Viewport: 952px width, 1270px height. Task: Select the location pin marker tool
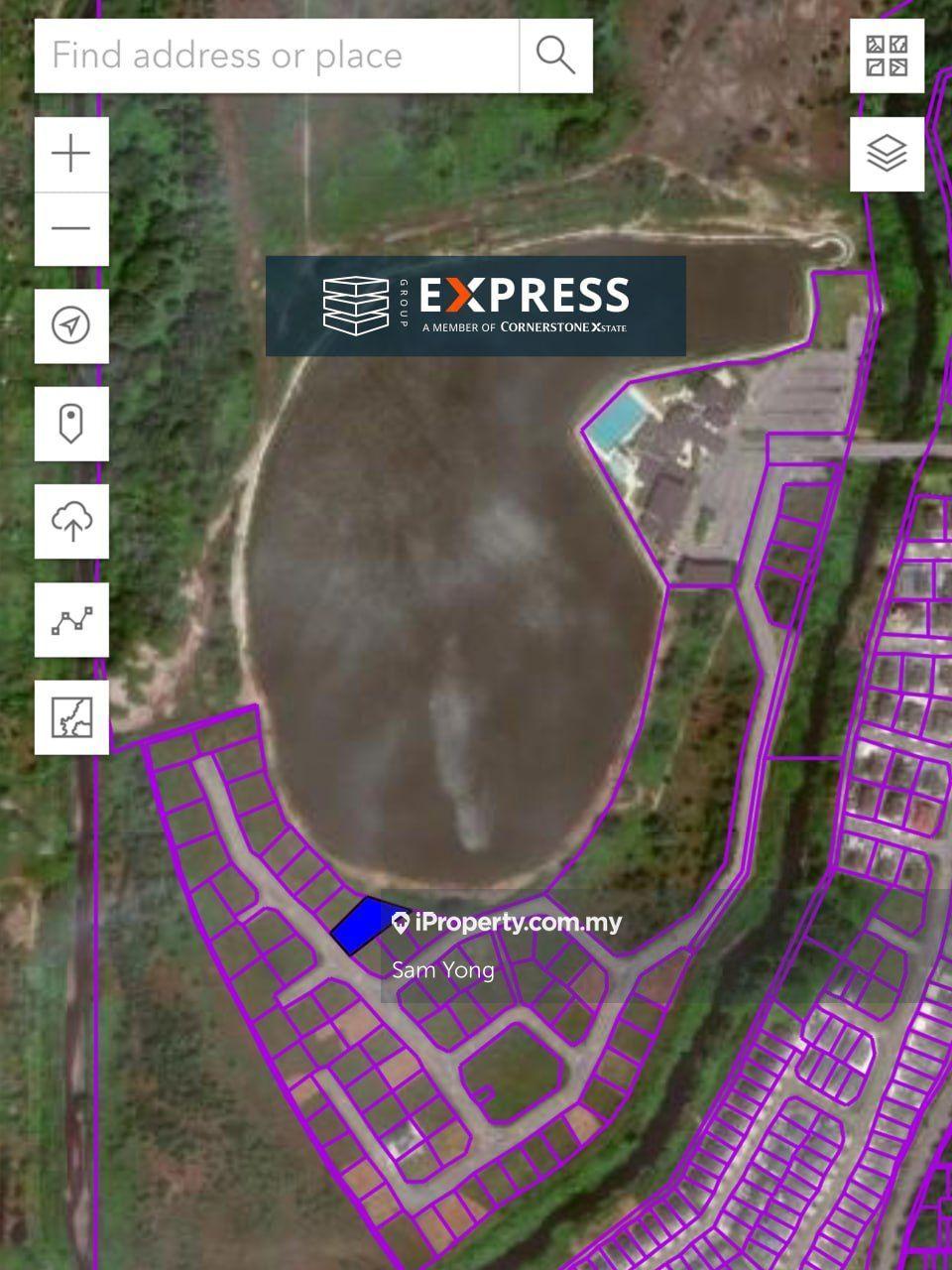point(71,424)
